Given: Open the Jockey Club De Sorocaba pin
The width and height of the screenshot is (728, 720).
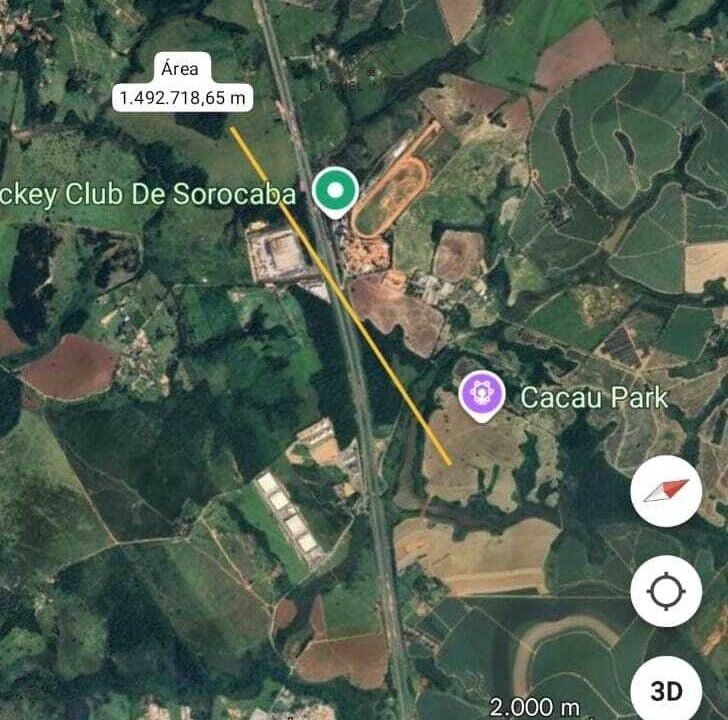Looking at the screenshot, I should [x=334, y=191].
